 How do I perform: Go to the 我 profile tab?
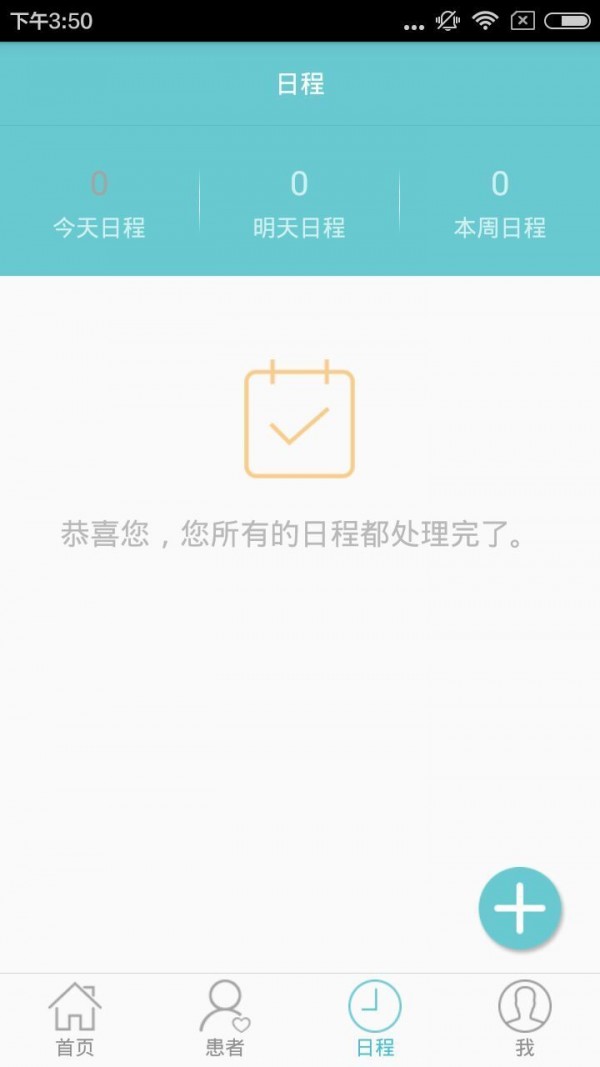[x=525, y=1019]
